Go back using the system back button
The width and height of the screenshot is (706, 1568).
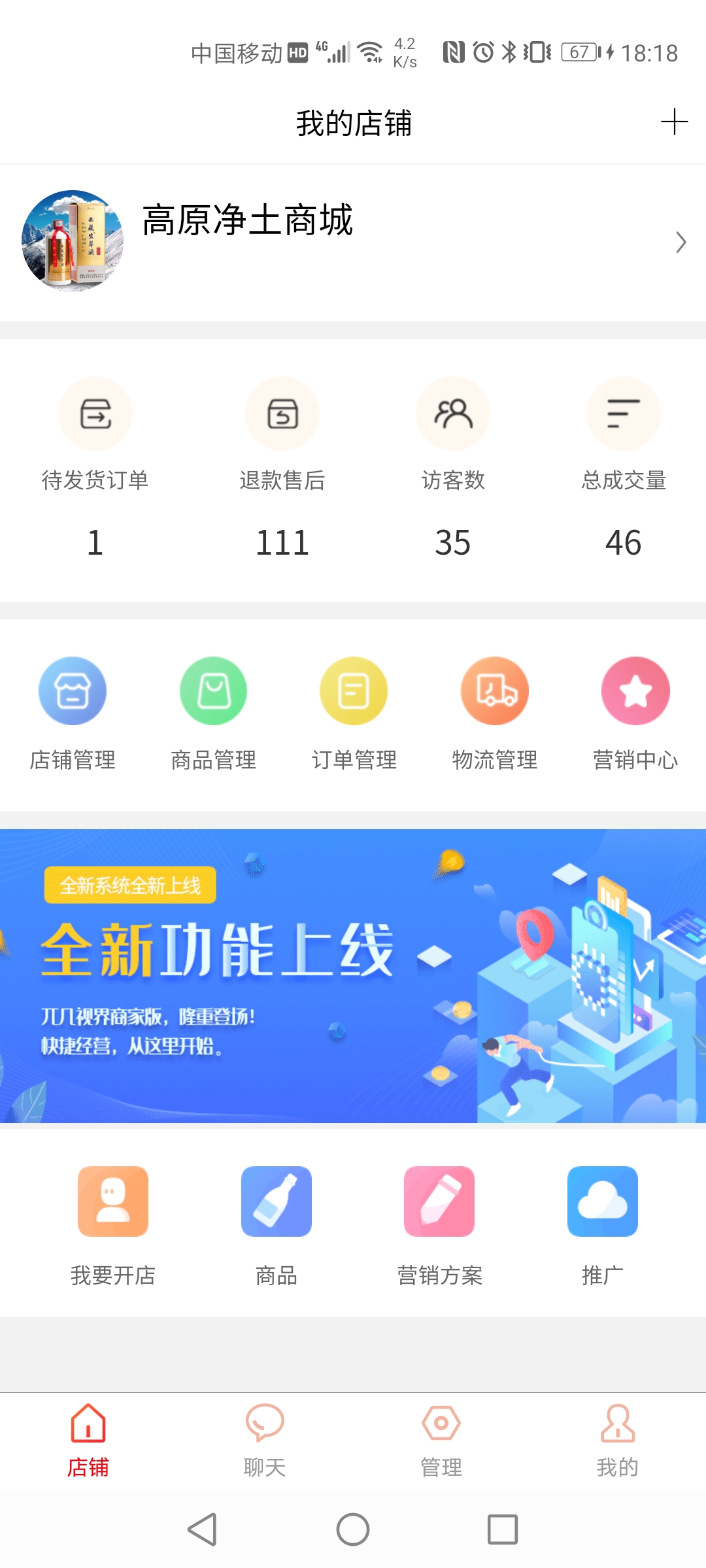pos(202,1529)
